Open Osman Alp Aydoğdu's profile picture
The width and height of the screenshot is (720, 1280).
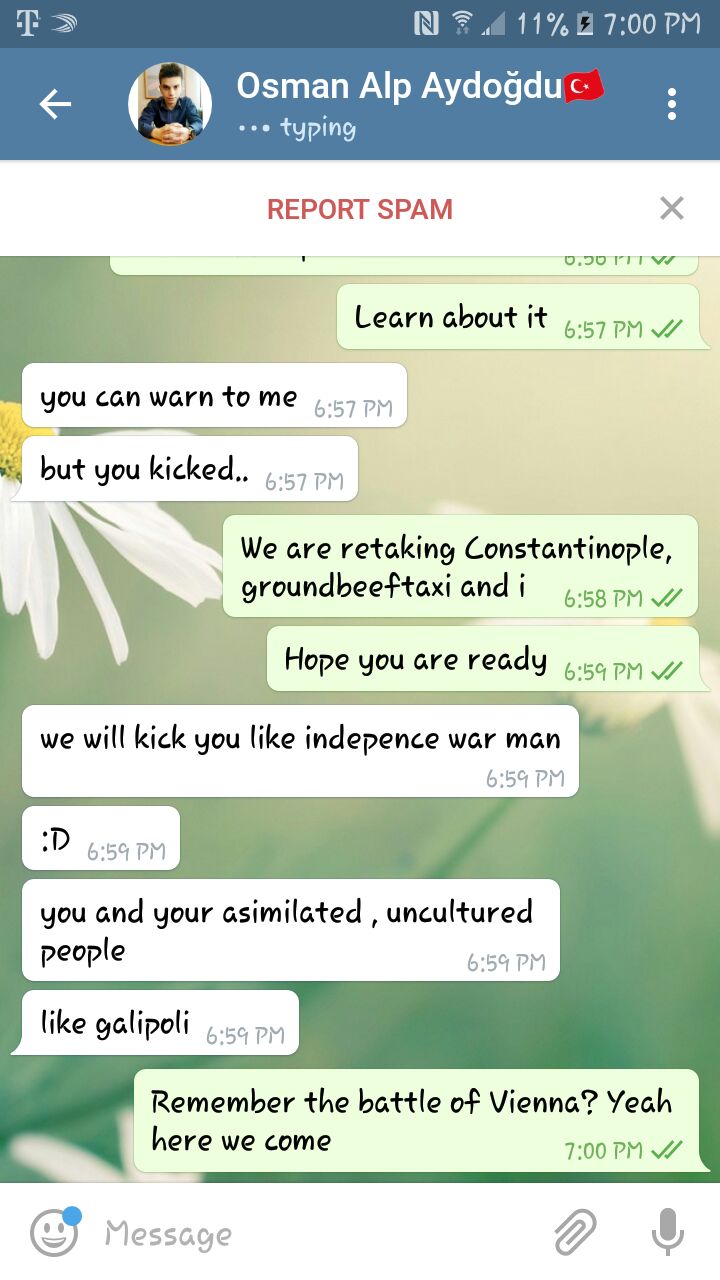click(x=170, y=104)
